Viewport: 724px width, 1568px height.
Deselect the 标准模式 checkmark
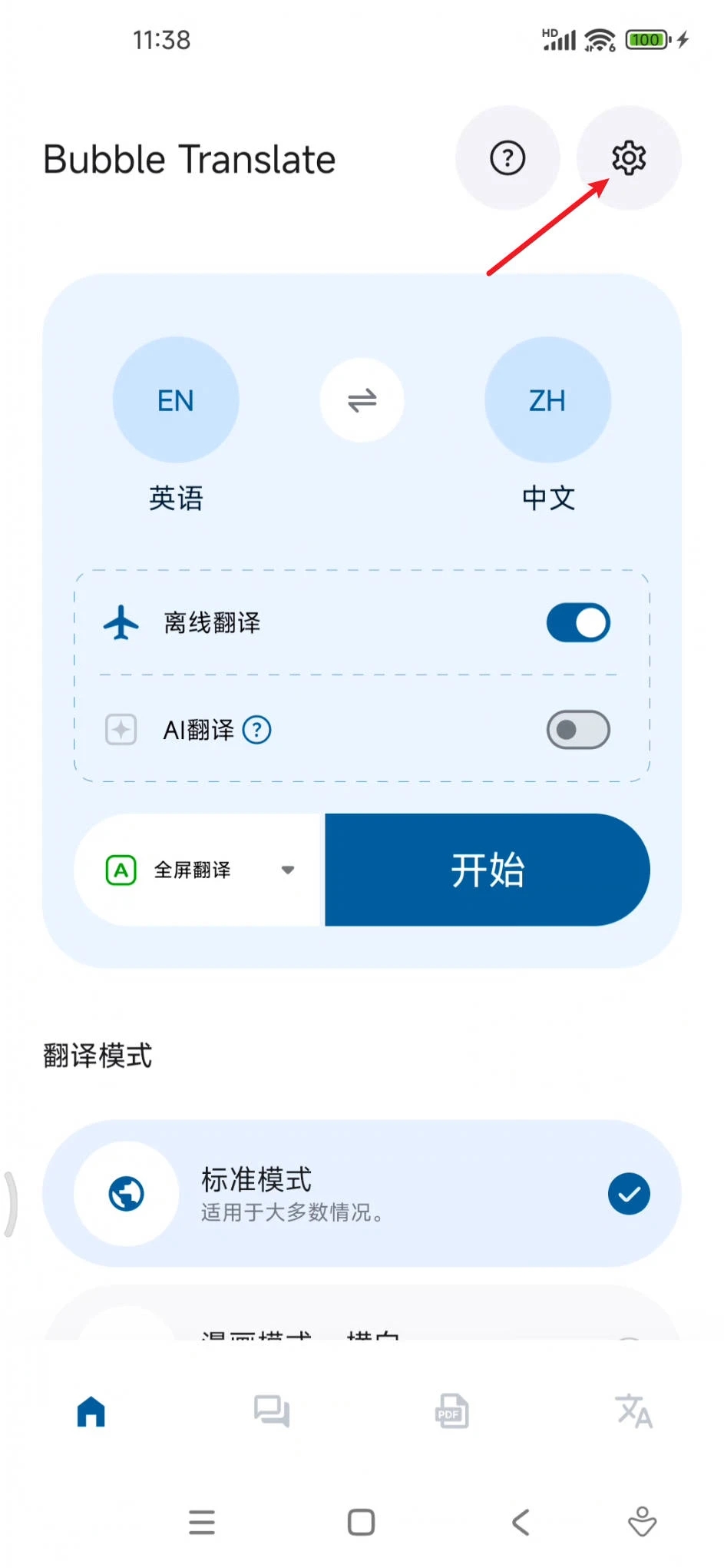tap(629, 1193)
